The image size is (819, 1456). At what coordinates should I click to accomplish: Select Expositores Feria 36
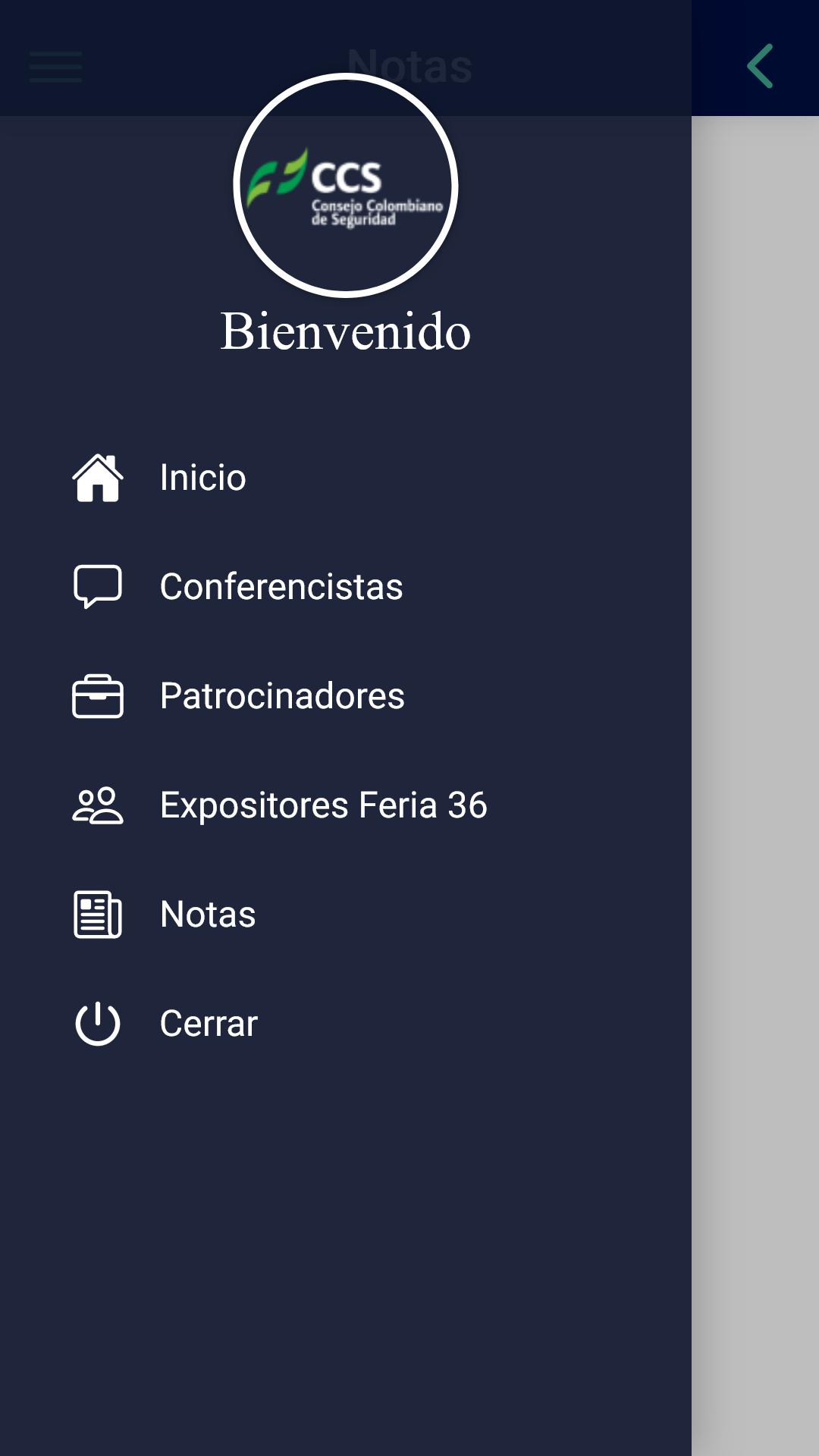346,805
